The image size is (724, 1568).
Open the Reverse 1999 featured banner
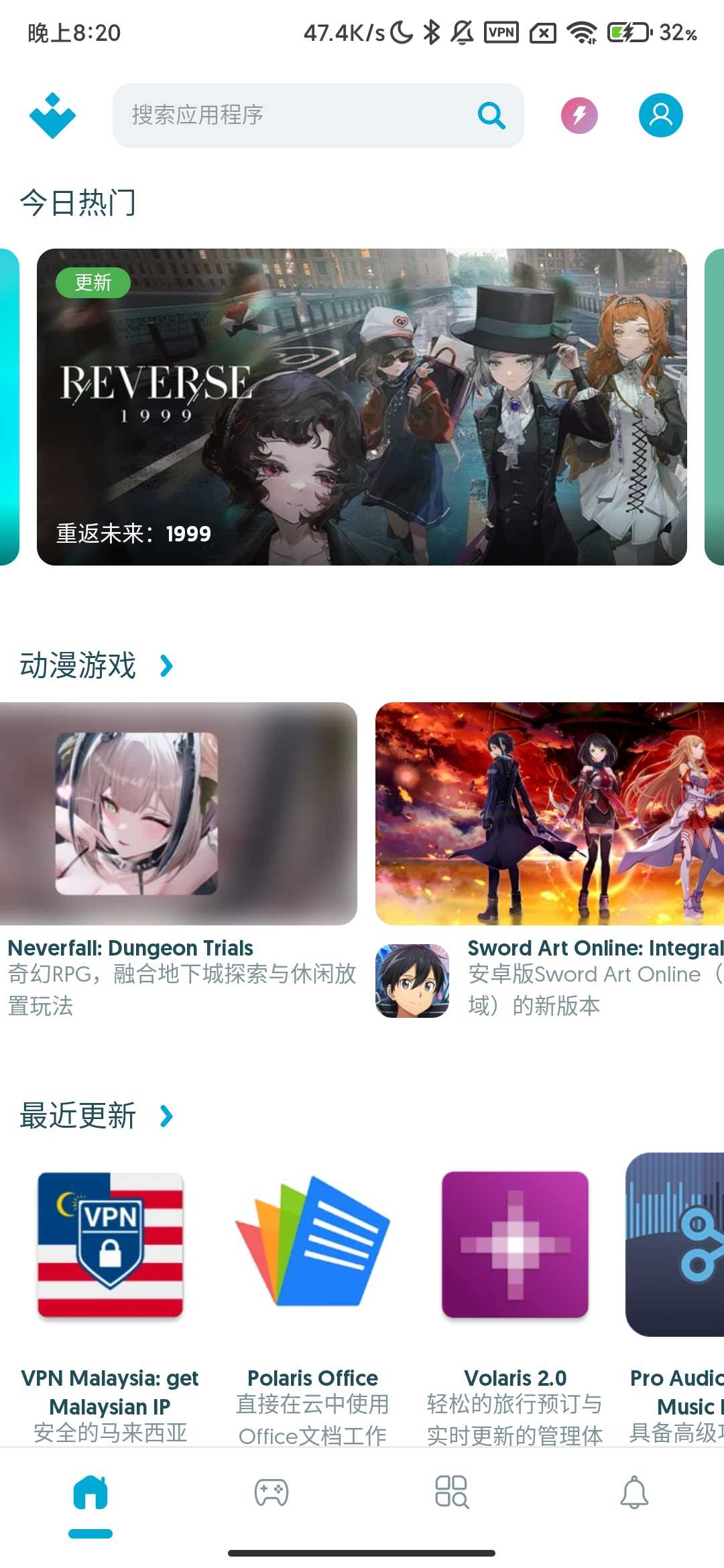362,407
